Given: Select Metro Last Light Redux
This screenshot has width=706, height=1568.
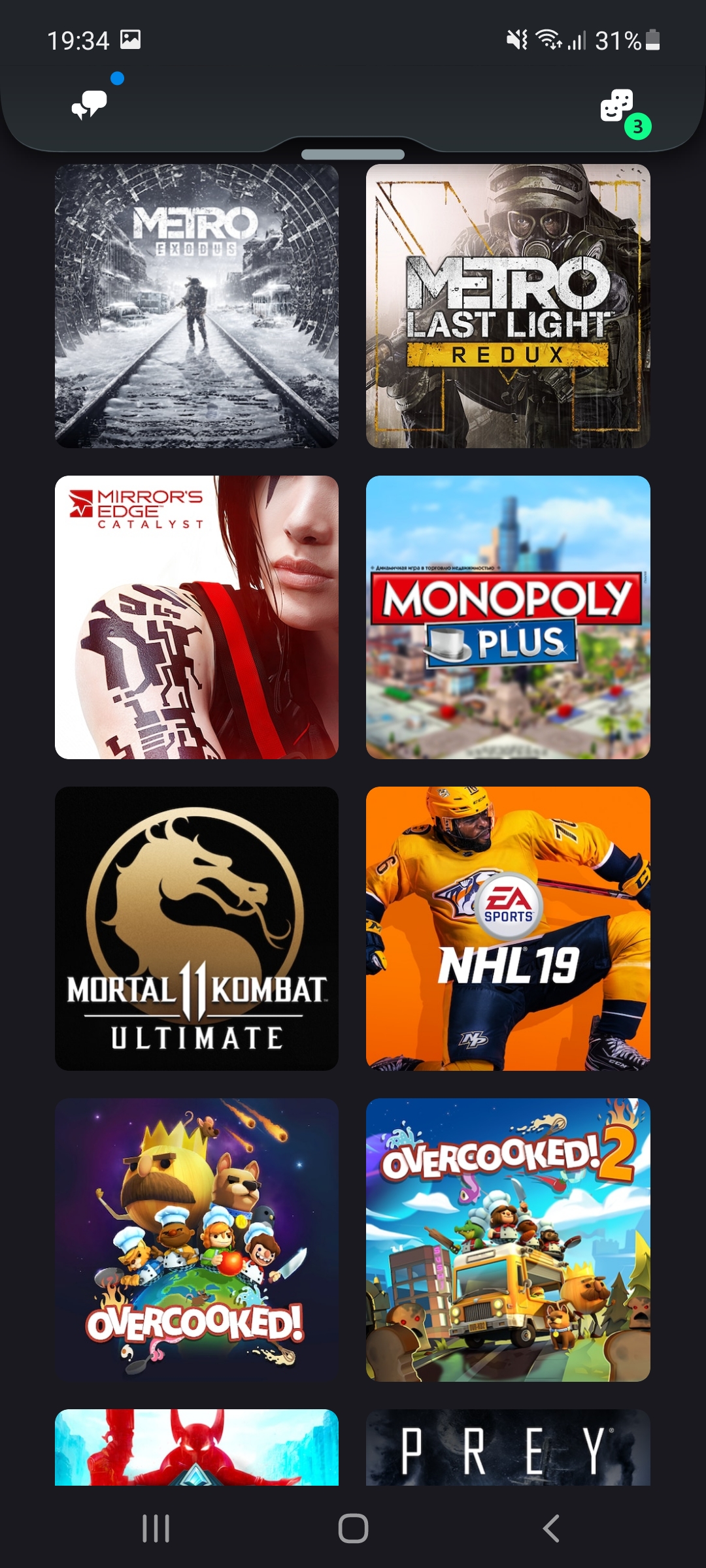Looking at the screenshot, I should 508,306.
